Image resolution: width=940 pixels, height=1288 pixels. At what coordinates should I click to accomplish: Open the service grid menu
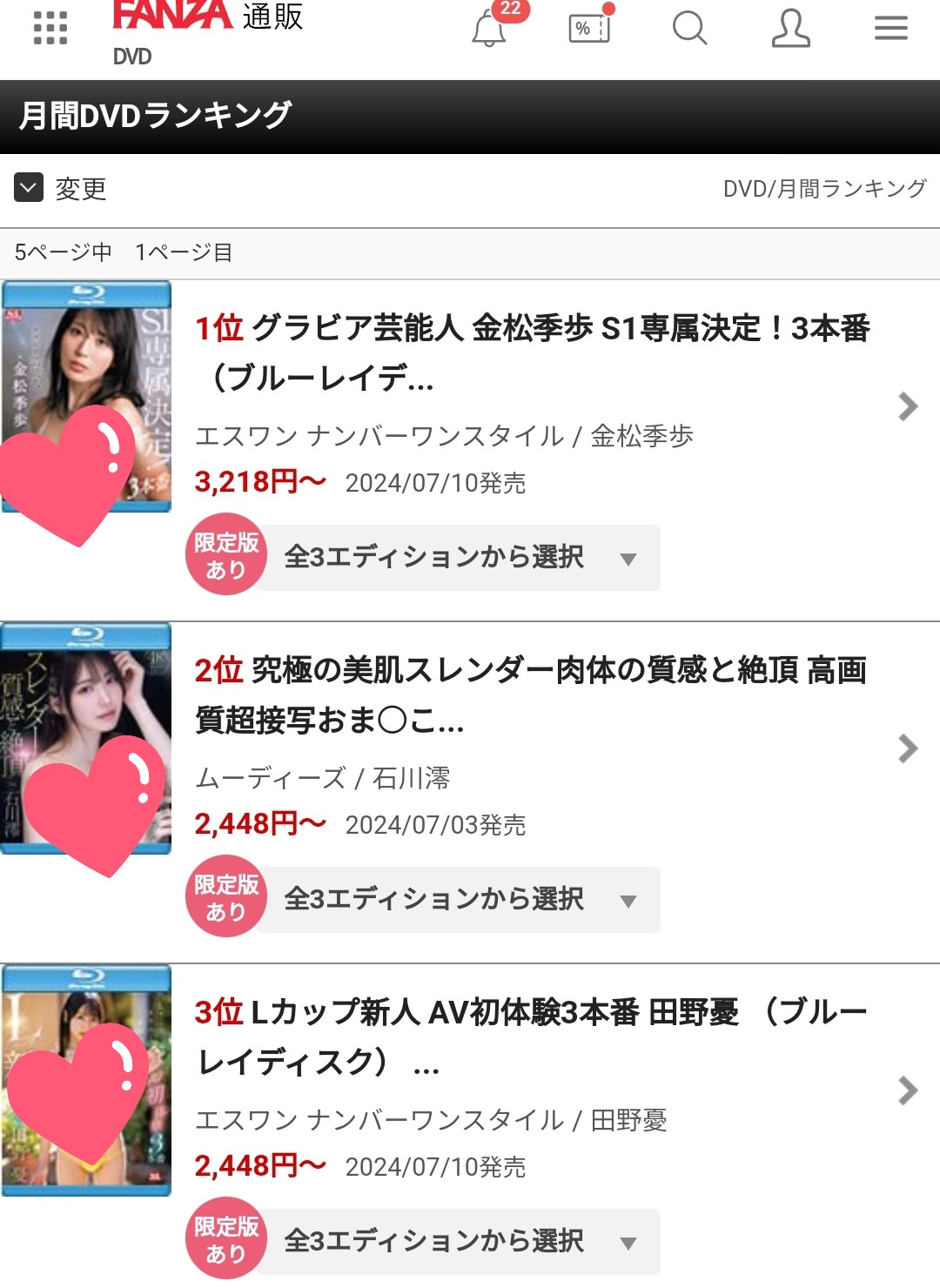click(50, 28)
